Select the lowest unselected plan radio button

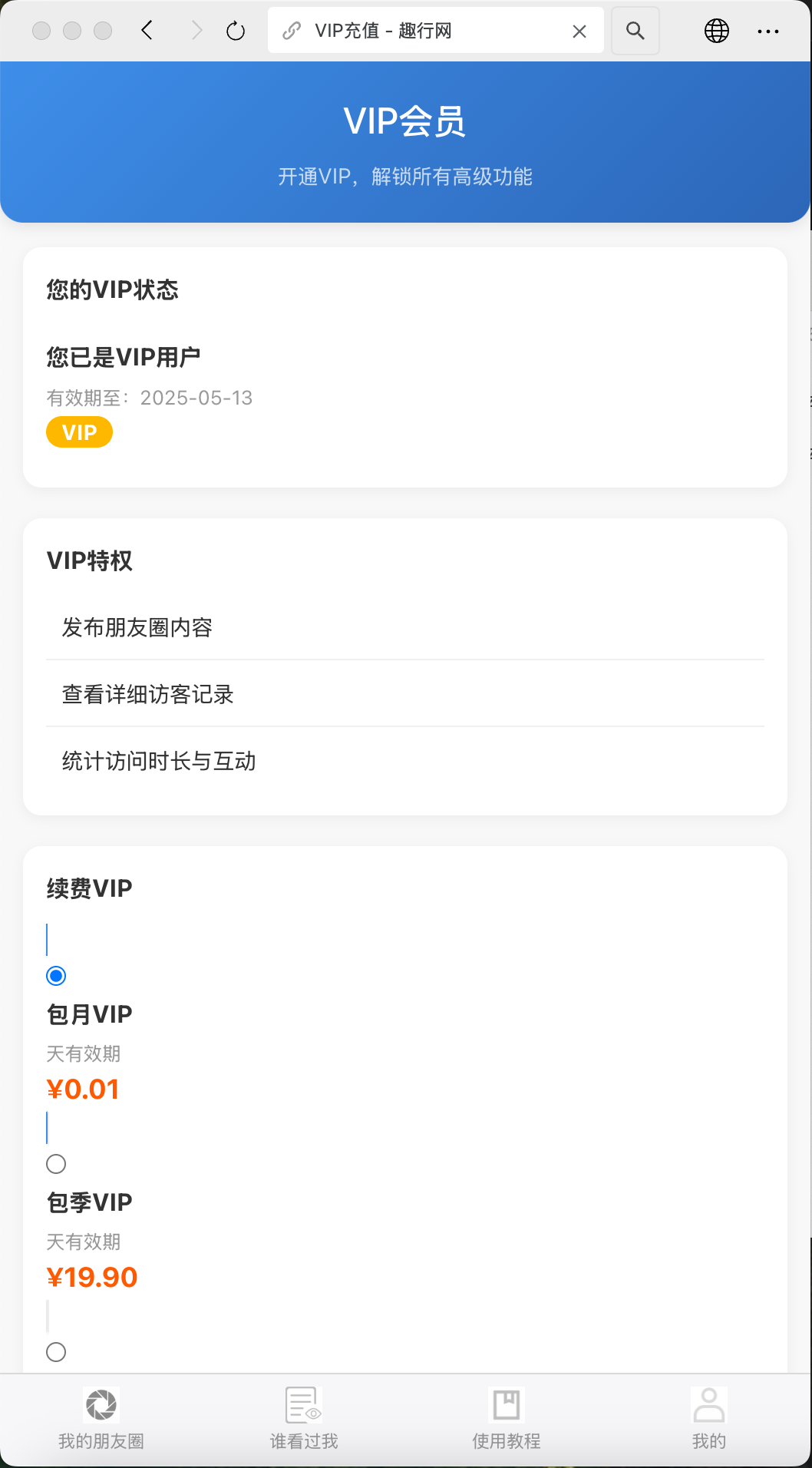(56, 1352)
